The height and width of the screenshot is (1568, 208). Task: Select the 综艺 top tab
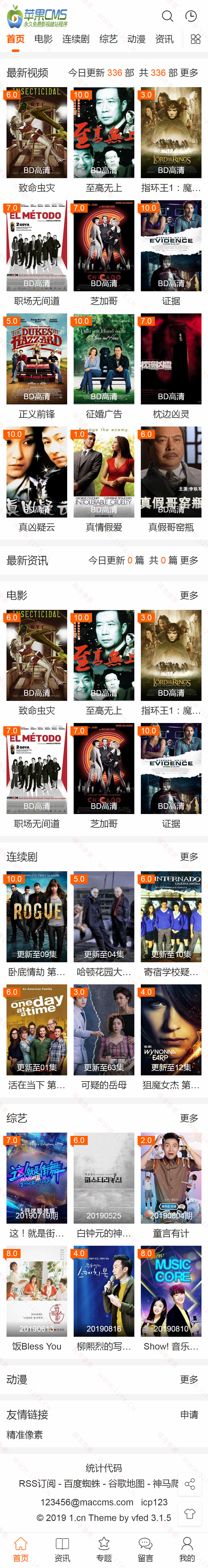(x=108, y=39)
